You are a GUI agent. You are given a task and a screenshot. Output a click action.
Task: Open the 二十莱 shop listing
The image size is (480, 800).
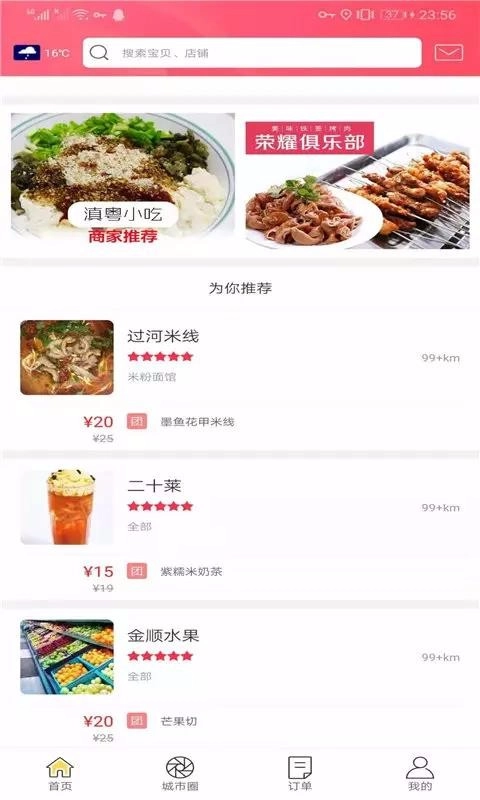tap(240, 507)
